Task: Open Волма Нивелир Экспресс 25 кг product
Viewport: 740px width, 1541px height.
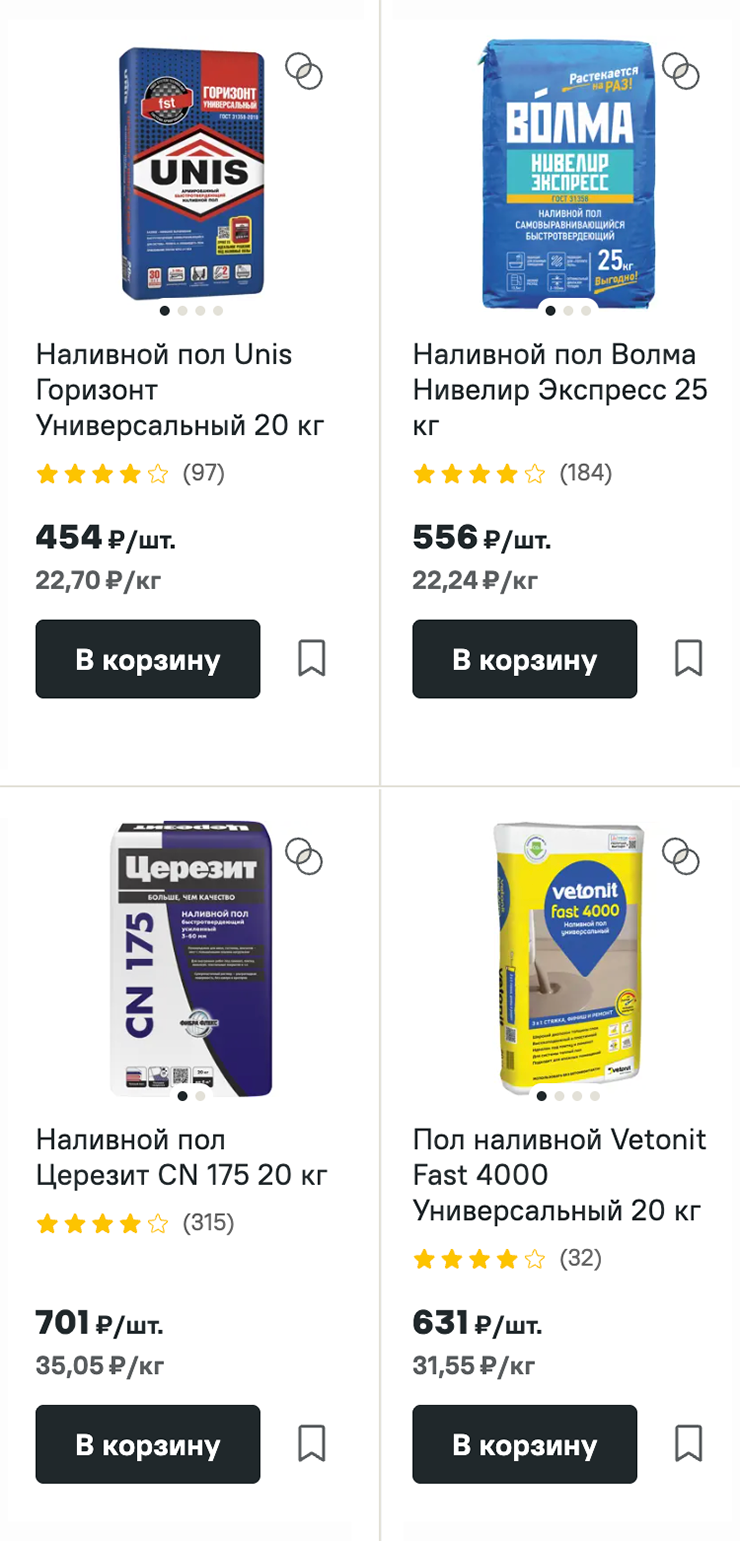Action: (560, 390)
